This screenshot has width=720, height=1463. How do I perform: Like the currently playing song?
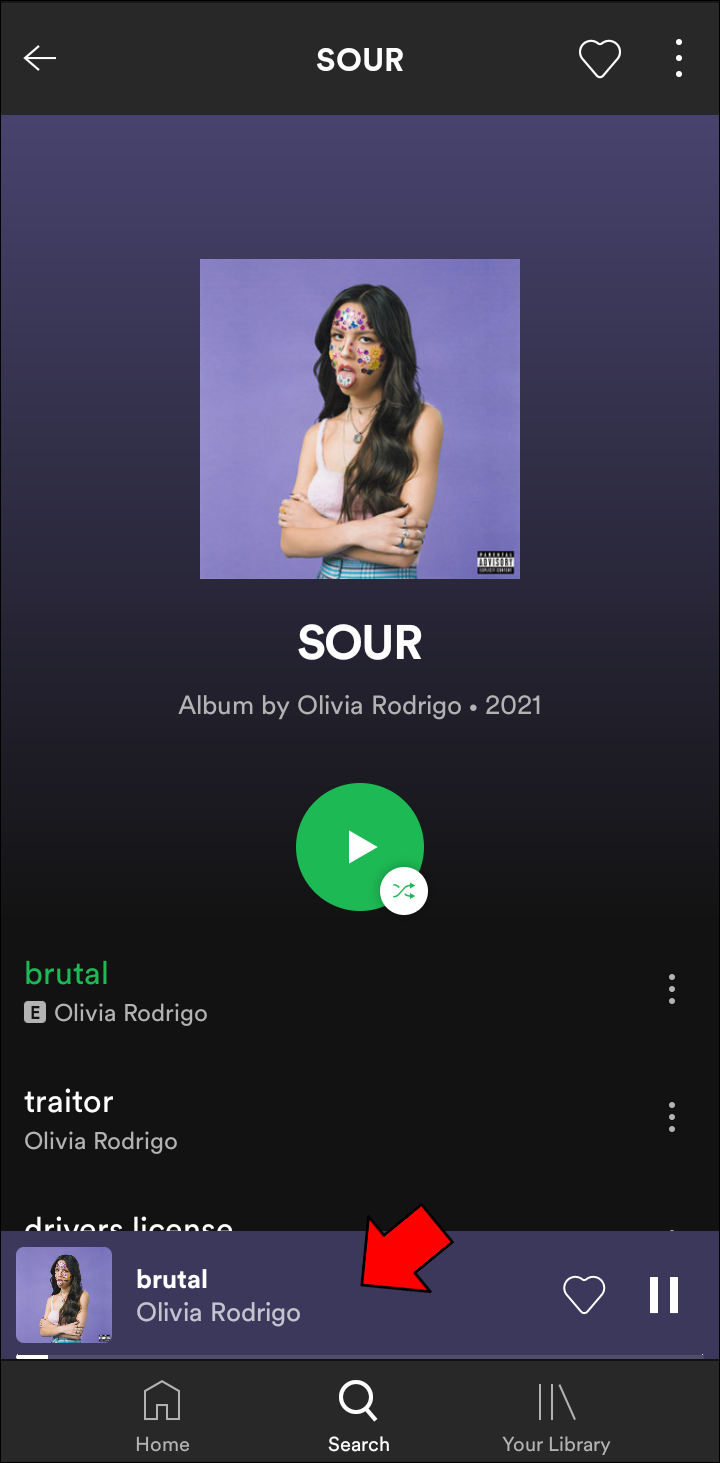pyautogui.click(x=584, y=1295)
